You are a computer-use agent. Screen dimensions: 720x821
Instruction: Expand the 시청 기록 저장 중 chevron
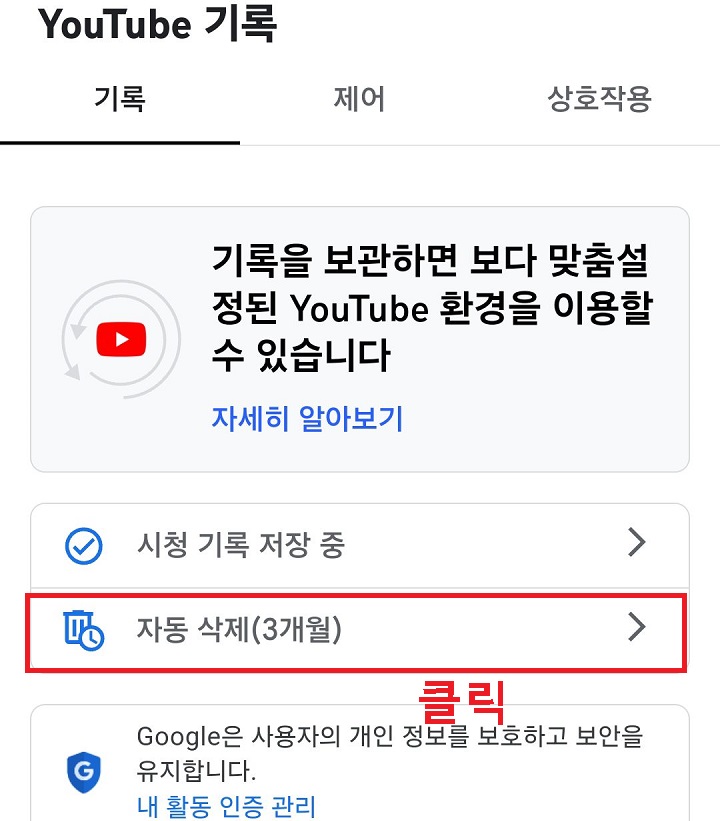(x=637, y=543)
